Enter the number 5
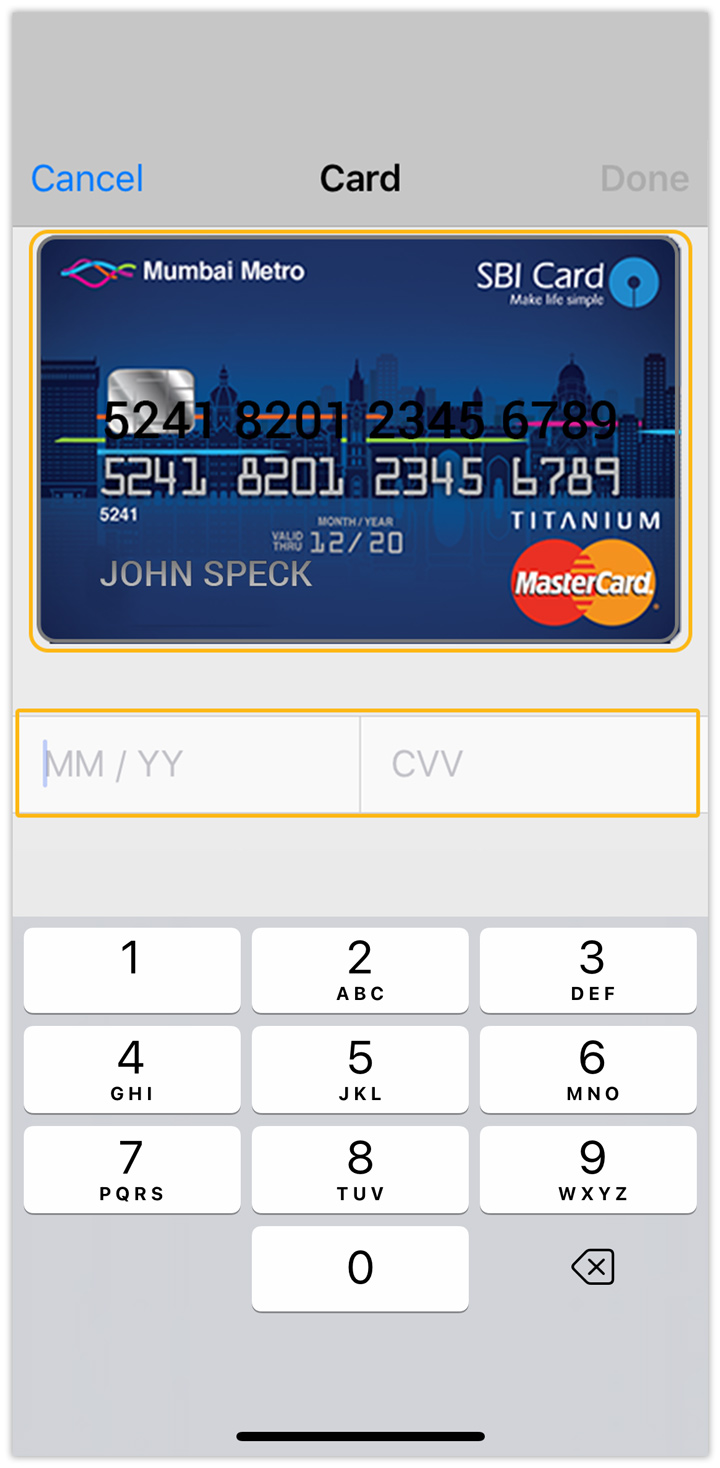 [x=360, y=1069]
